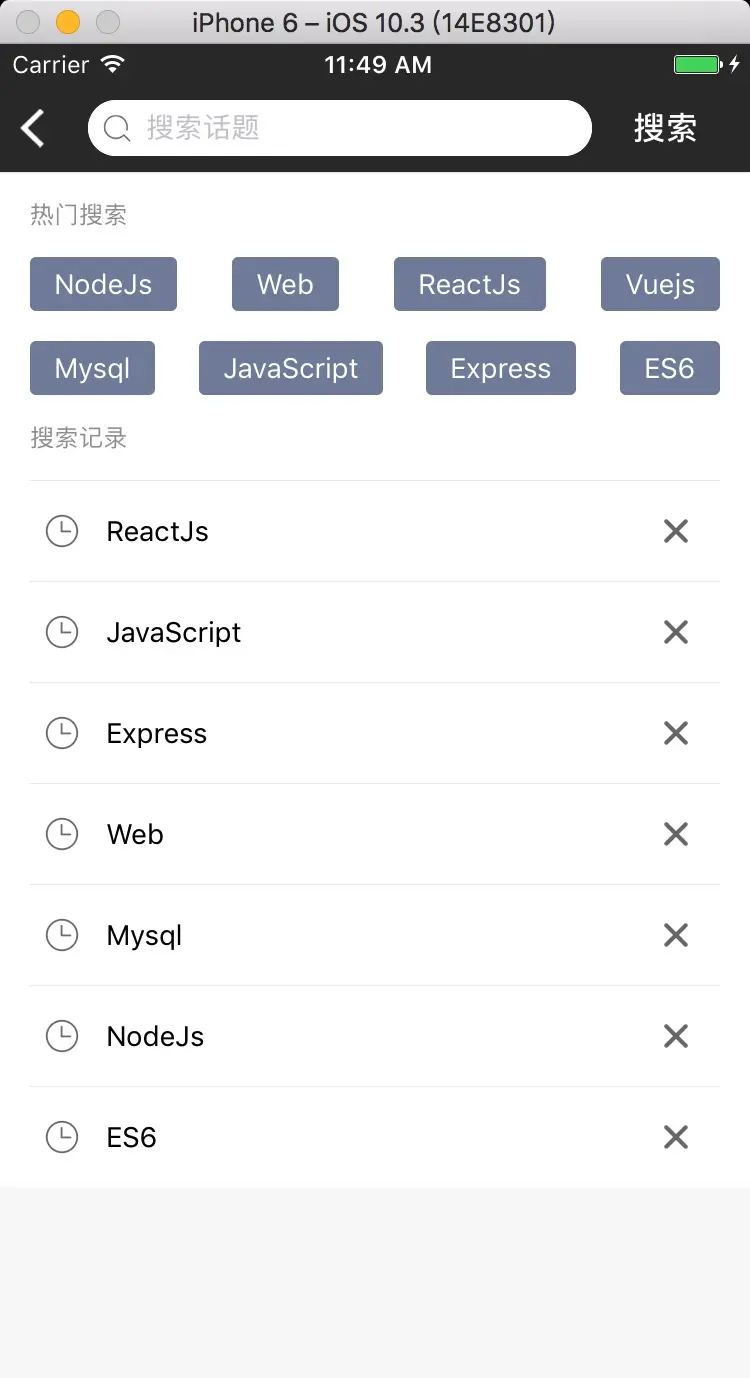Click the clock icon beside NodeJs history entry
The height and width of the screenshot is (1378, 750).
pyautogui.click(x=62, y=1036)
